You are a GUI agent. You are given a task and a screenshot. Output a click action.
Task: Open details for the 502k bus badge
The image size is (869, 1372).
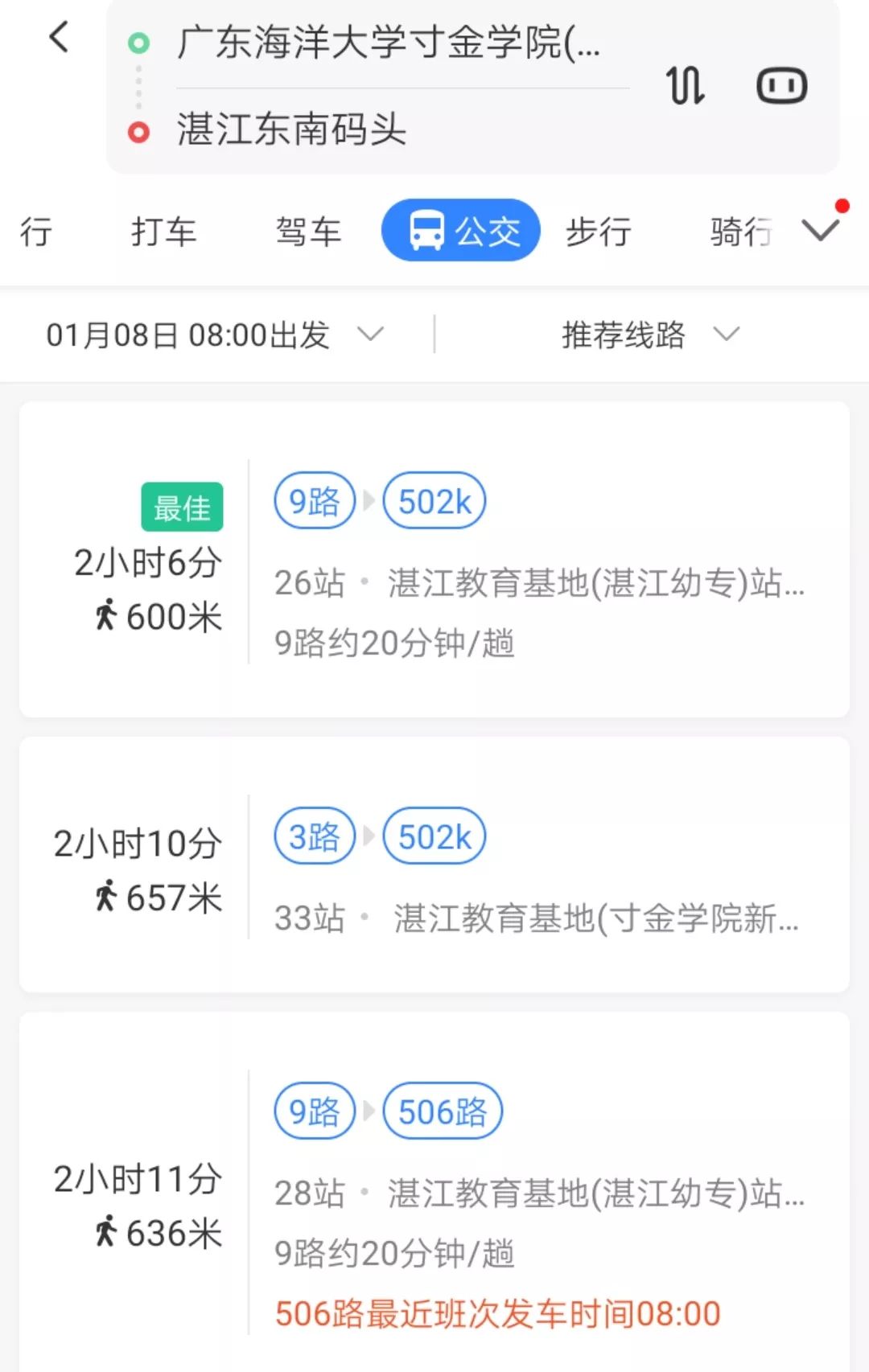(434, 500)
